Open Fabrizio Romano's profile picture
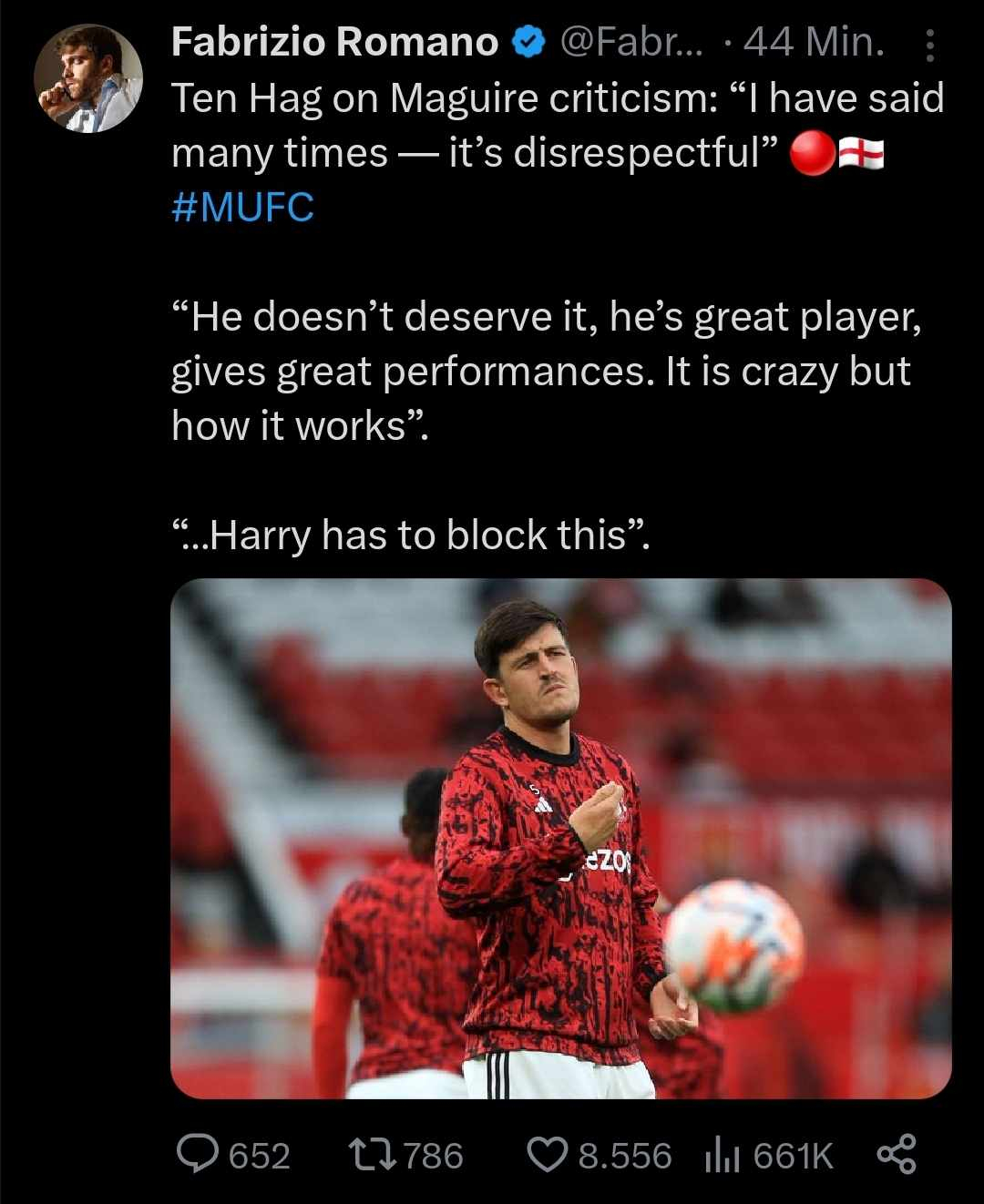This screenshot has height=1204, width=984. 87,77
